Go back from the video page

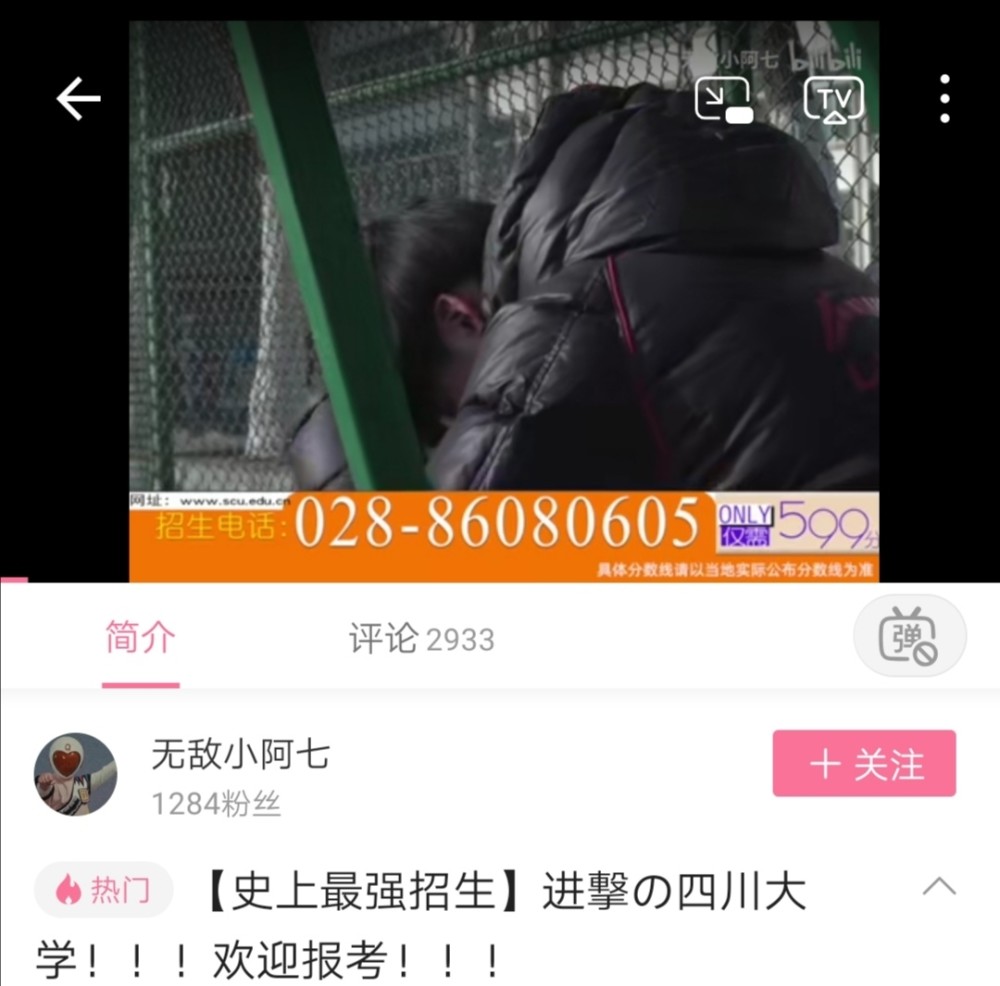[x=78, y=99]
